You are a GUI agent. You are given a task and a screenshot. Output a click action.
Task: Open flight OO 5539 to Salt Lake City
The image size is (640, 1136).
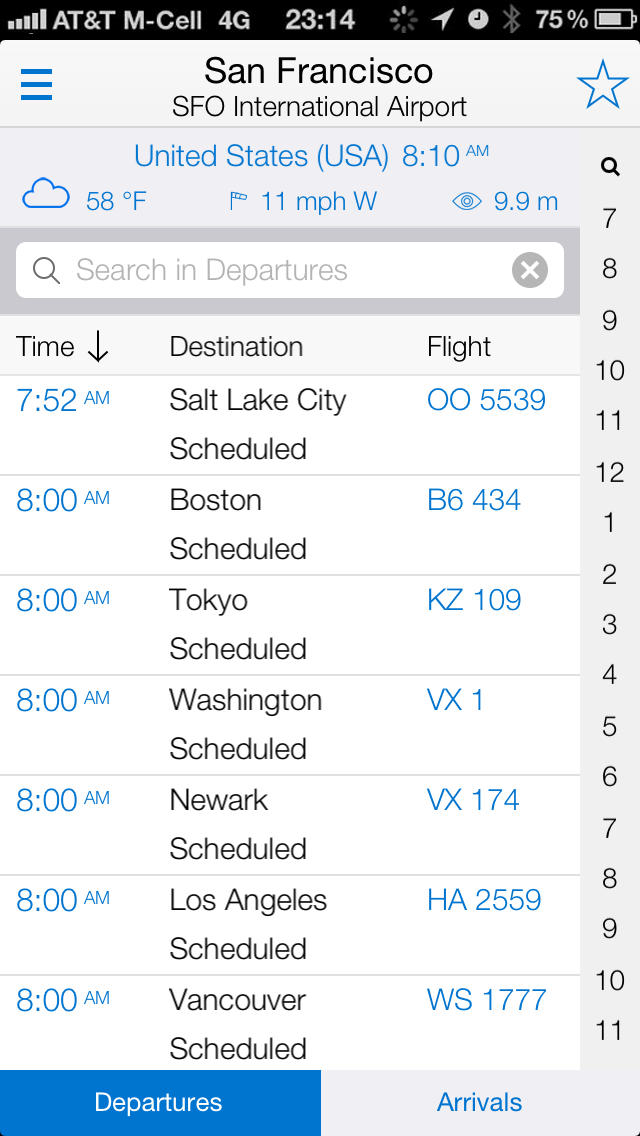click(290, 425)
